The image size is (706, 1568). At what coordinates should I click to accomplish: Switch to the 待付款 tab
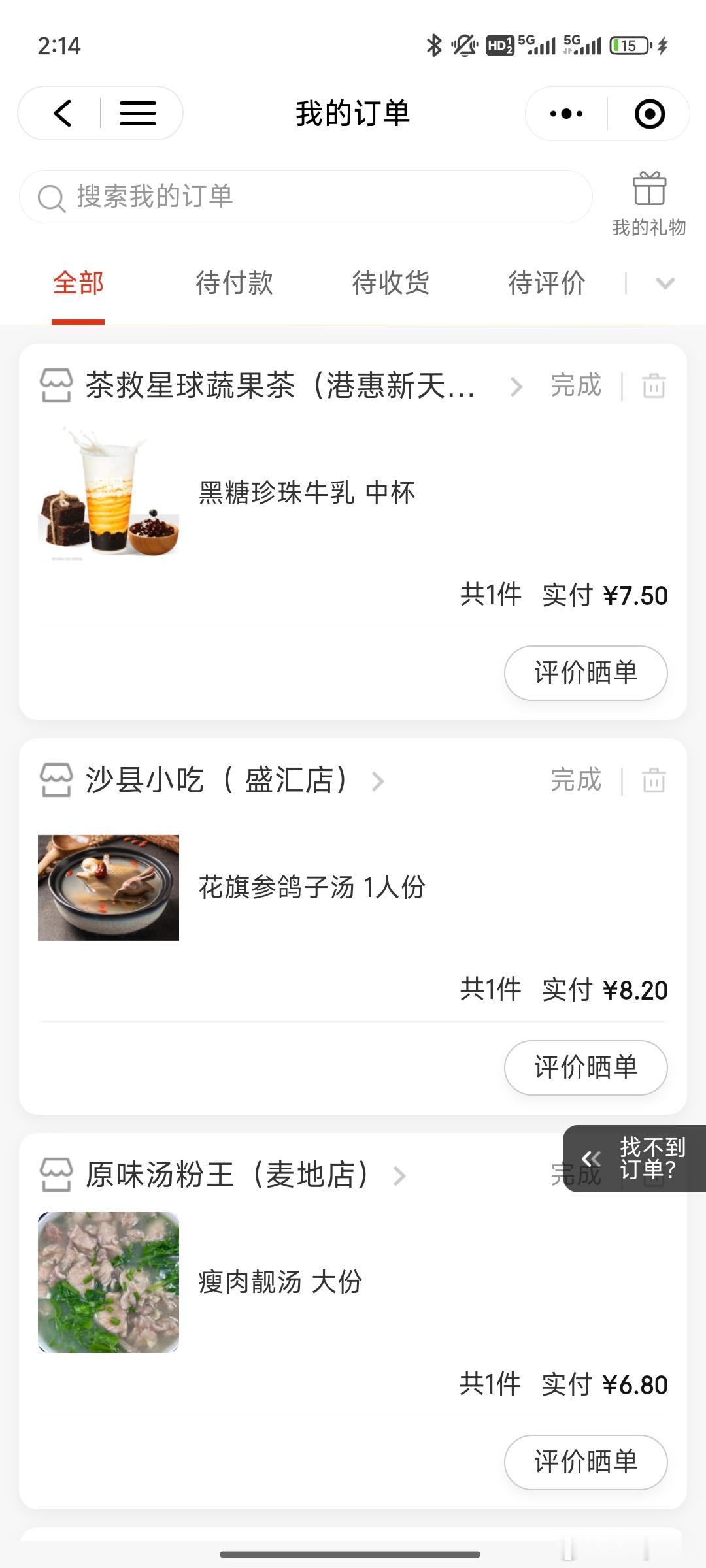tap(234, 284)
